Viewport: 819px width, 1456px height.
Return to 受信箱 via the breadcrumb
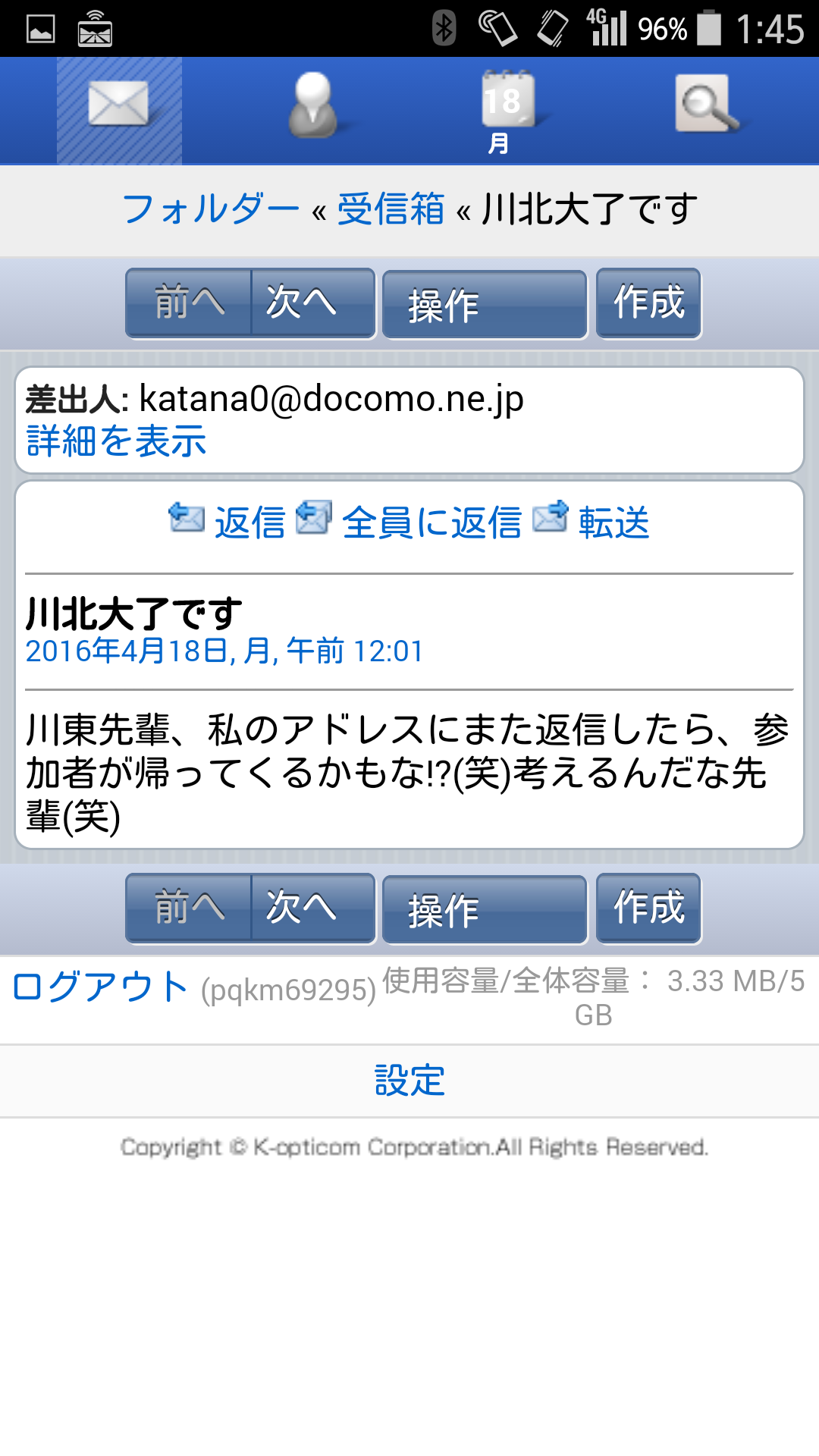point(391,209)
